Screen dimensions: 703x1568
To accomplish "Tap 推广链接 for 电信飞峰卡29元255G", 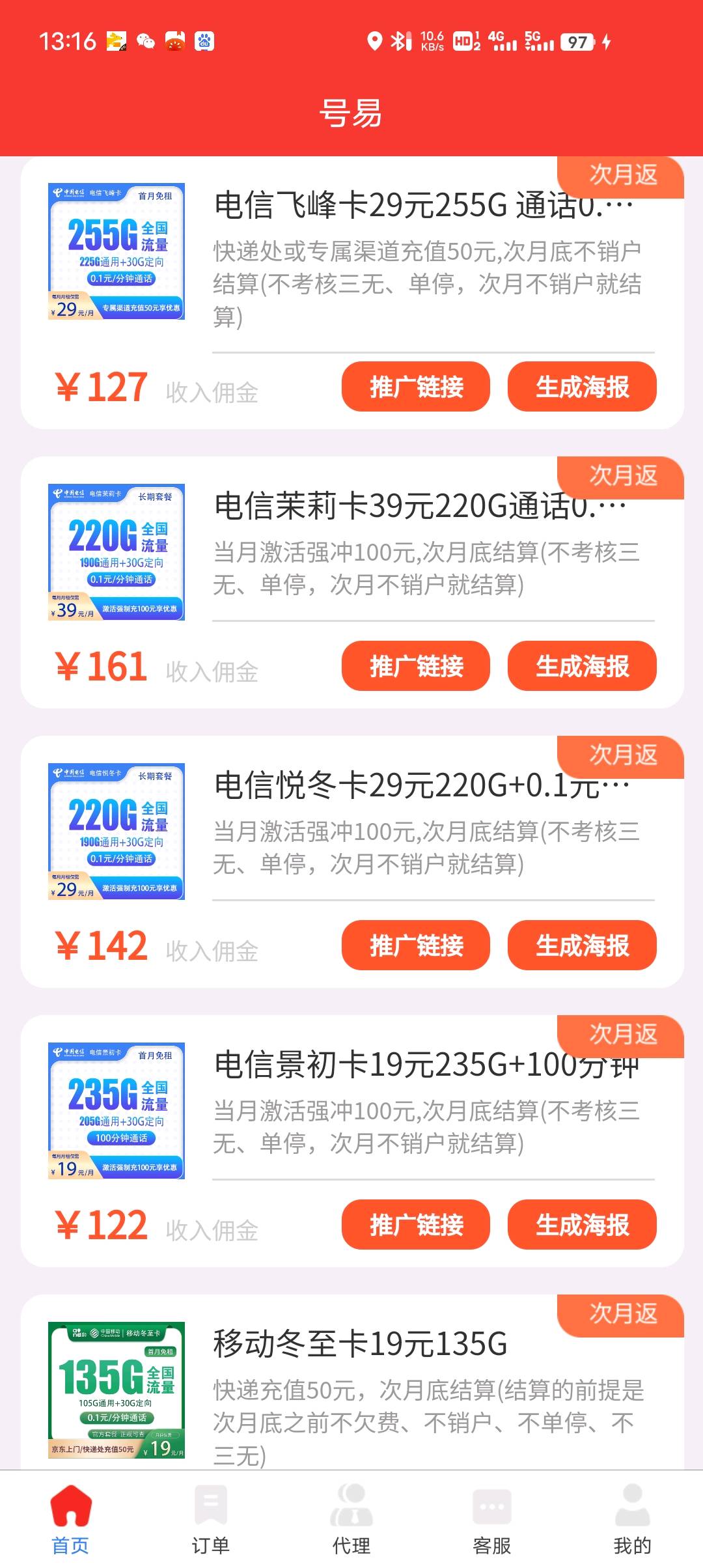I will [415, 387].
